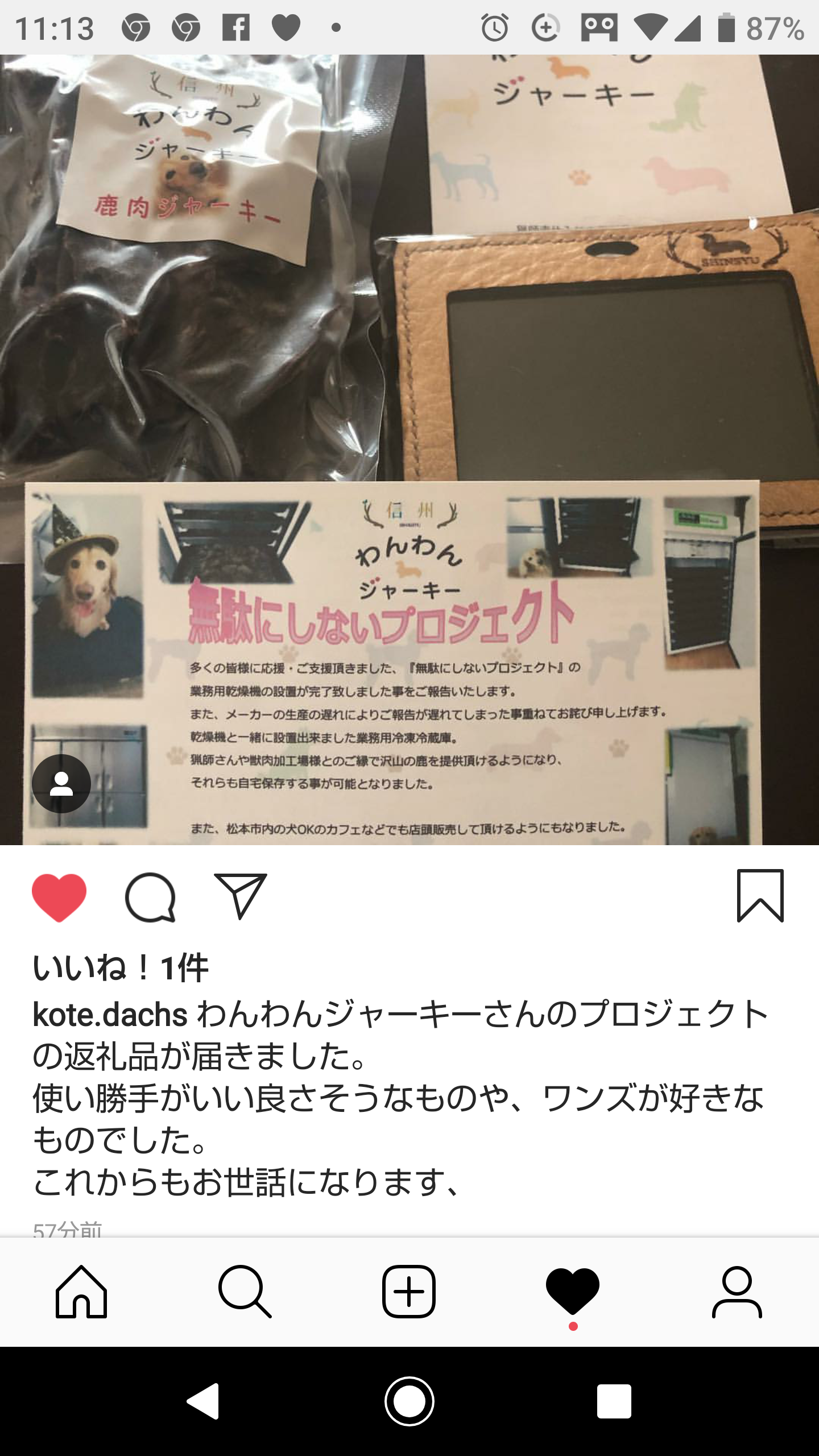View who liked: いいね！1件
This screenshot has height=1456, width=819.
point(121,967)
